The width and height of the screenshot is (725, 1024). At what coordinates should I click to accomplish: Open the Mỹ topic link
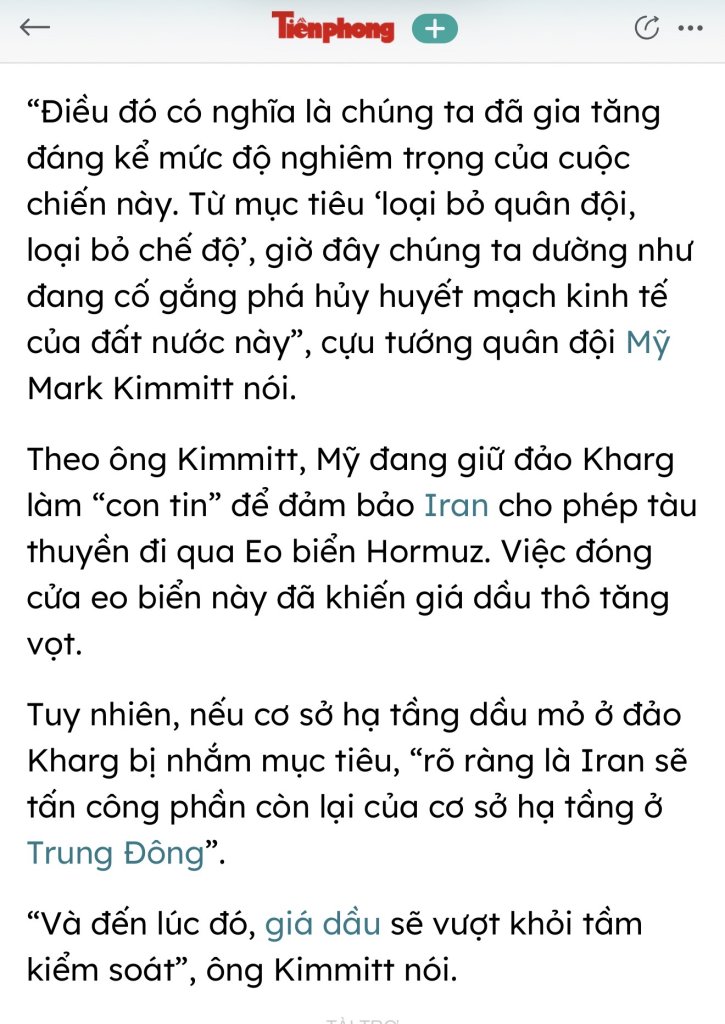coord(648,343)
